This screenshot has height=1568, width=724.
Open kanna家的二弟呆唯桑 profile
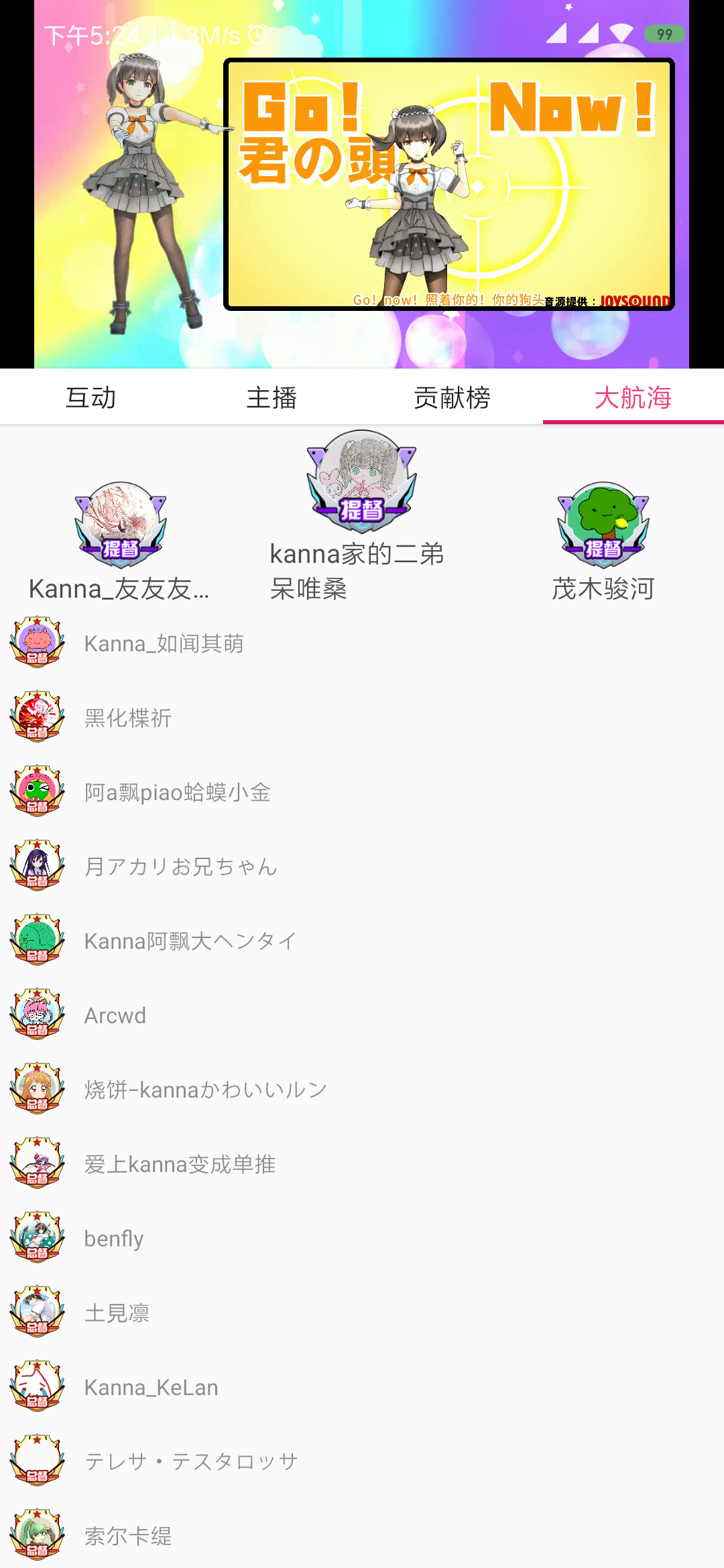[x=362, y=516]
